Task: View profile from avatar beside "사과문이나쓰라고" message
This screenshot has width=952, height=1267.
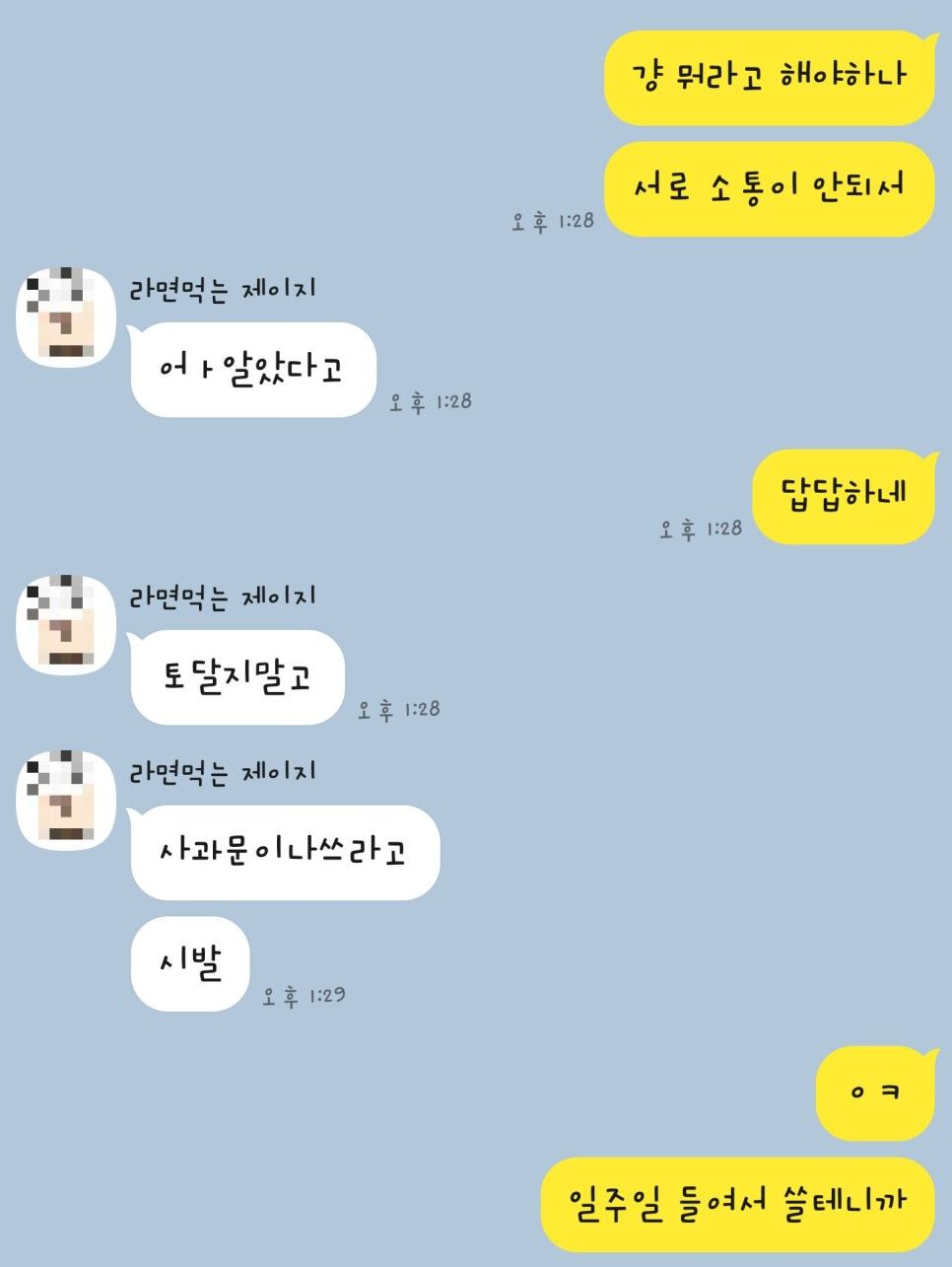Action: (66, 801)
